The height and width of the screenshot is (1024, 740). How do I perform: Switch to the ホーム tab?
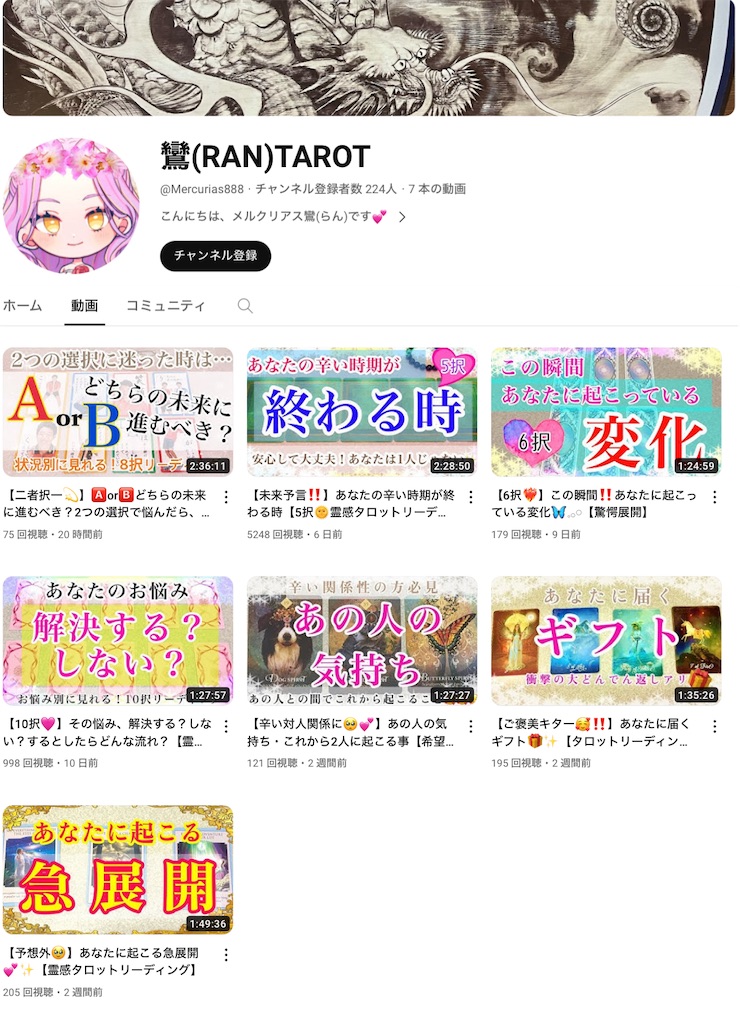click(22, 306)
